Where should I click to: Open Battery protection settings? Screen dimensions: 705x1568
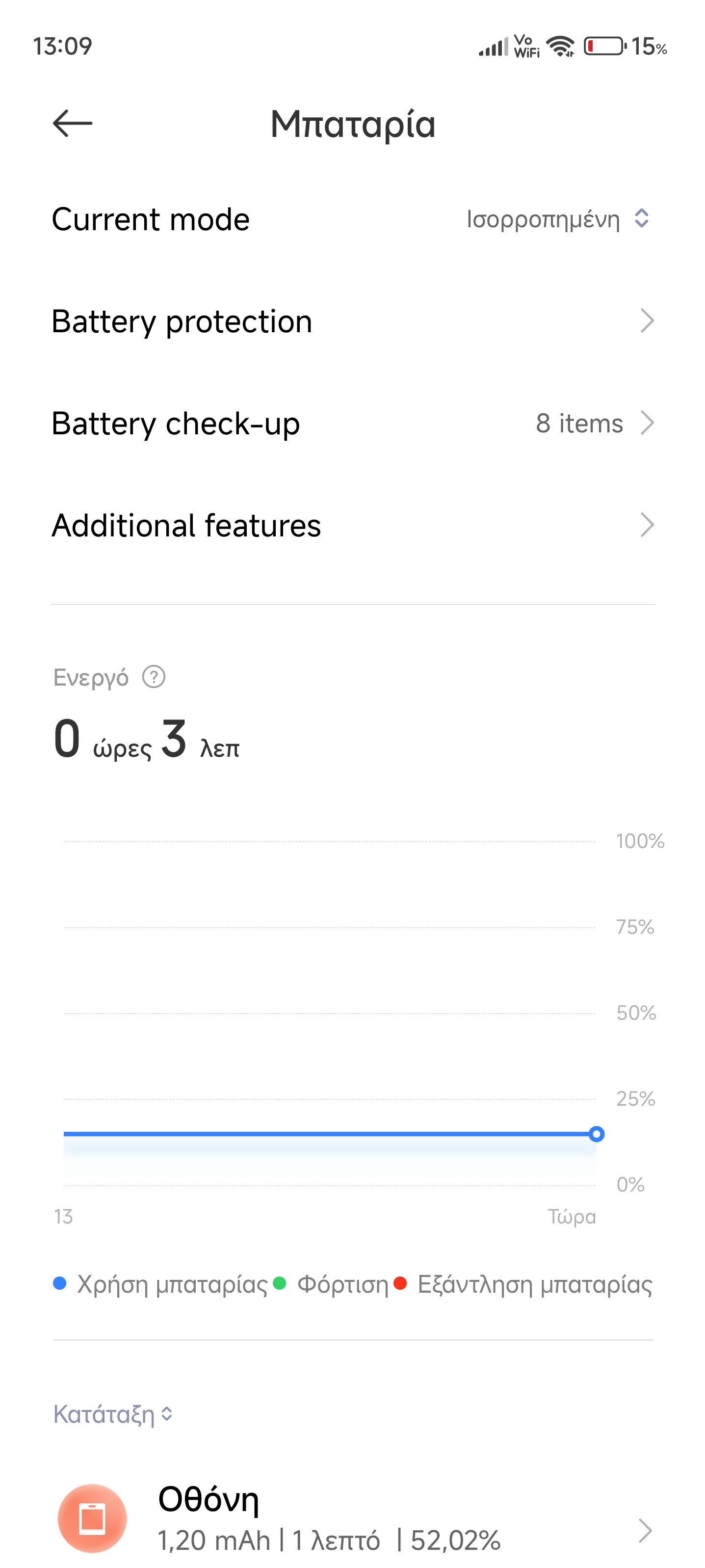click(x=352, y=321)
